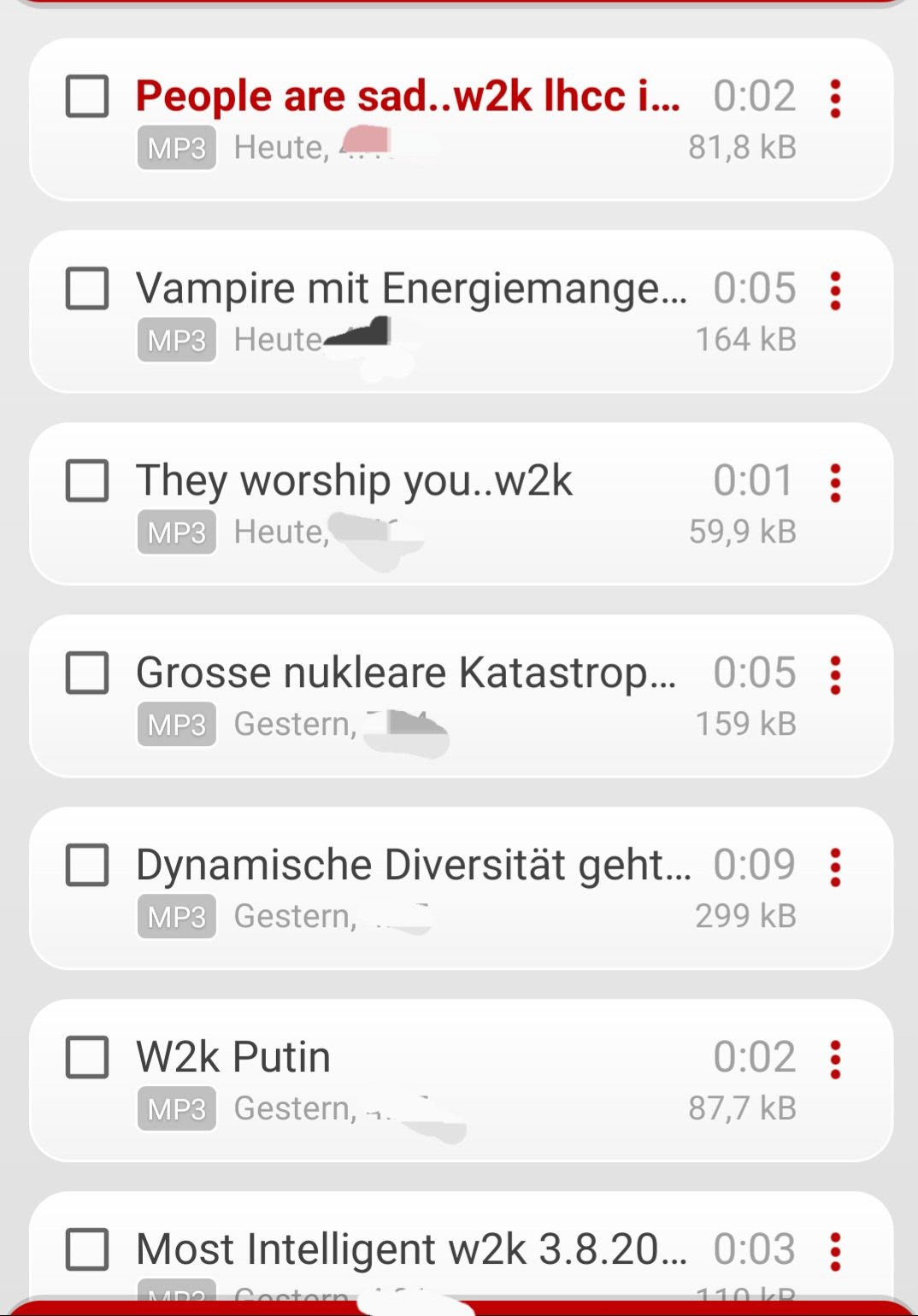Play 'Grosse nukleare Katastrop…' recording
Viewport: 918px width, 1316px height.
tap(406, 673)
